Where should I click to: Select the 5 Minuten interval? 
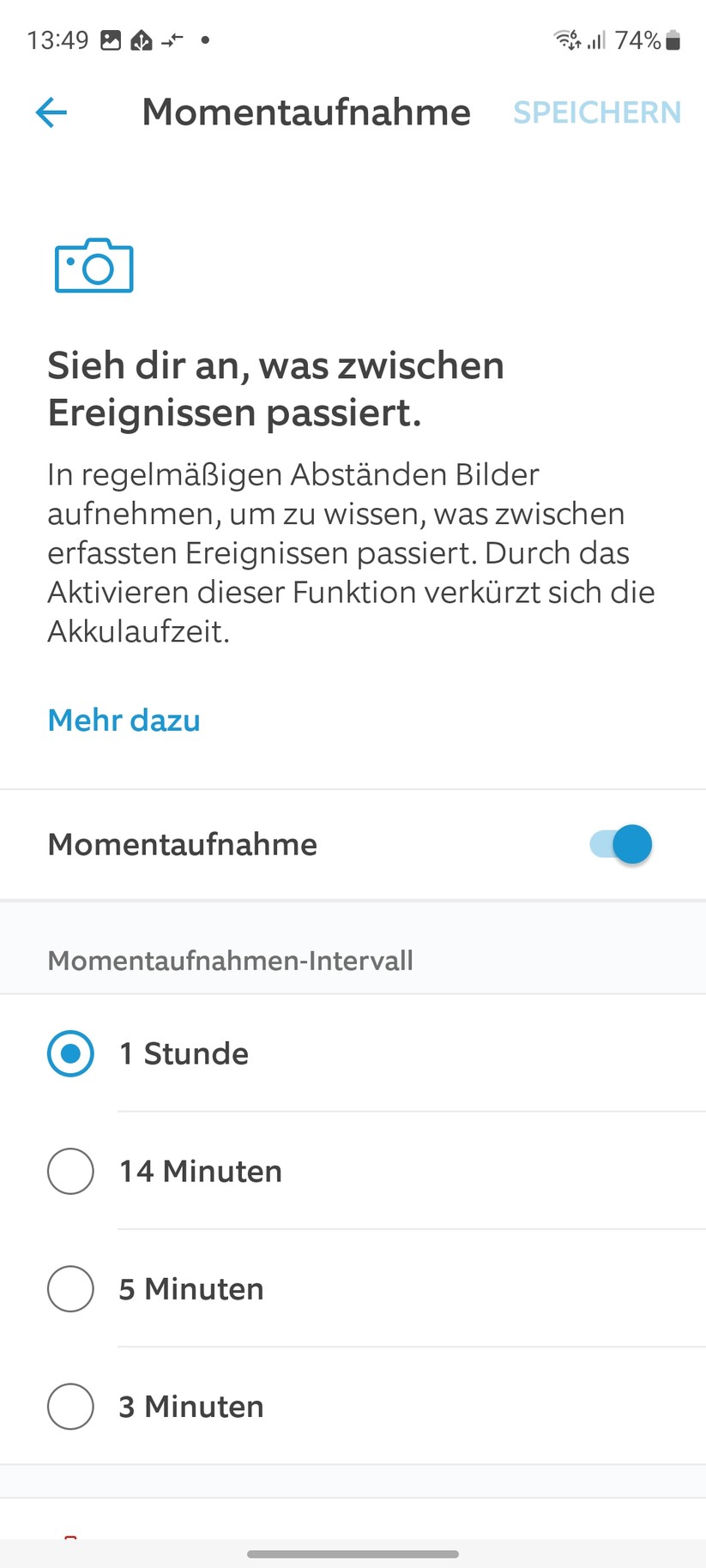click(70, 1288)
